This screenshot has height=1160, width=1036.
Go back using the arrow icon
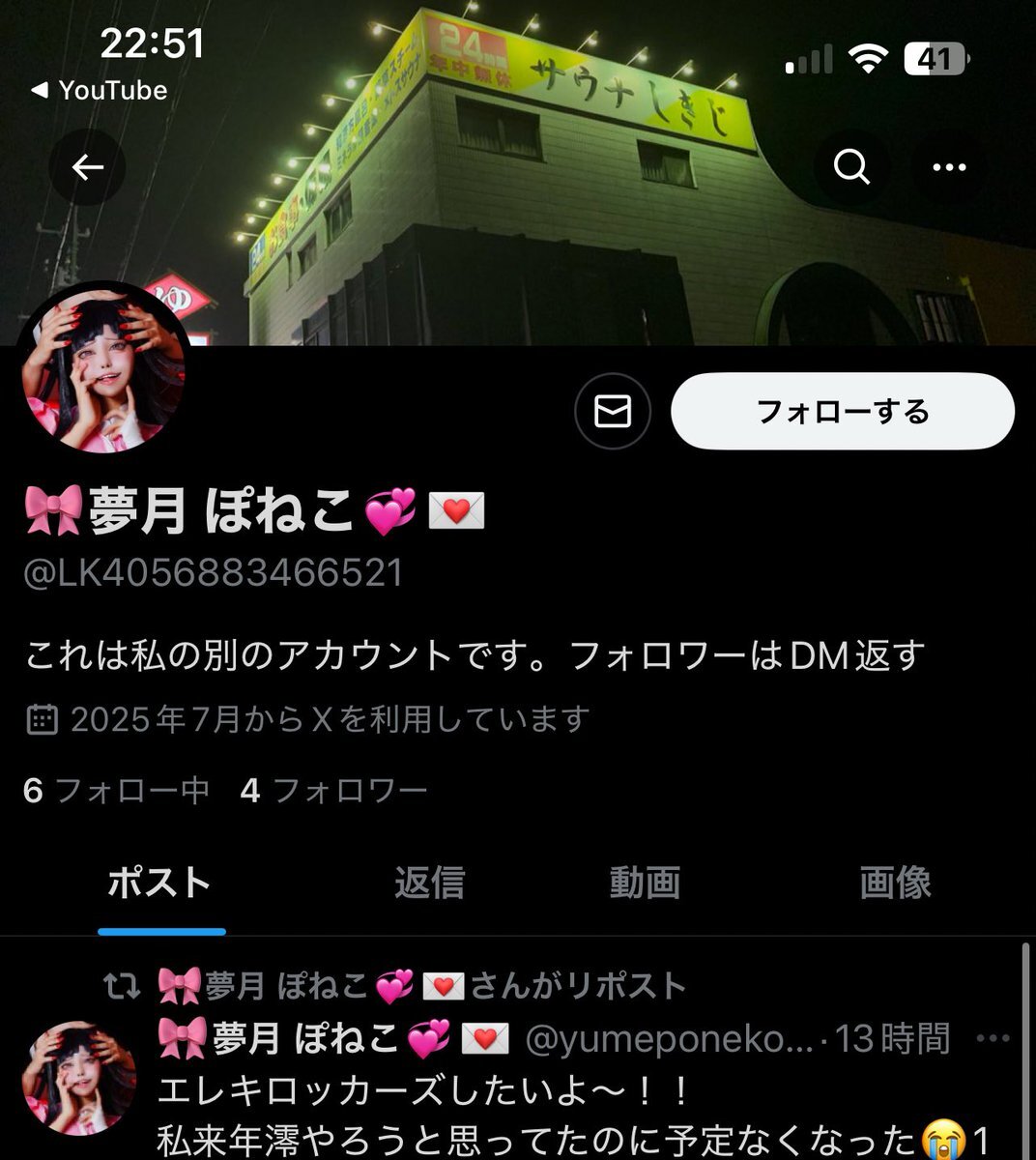pos(88,167)
